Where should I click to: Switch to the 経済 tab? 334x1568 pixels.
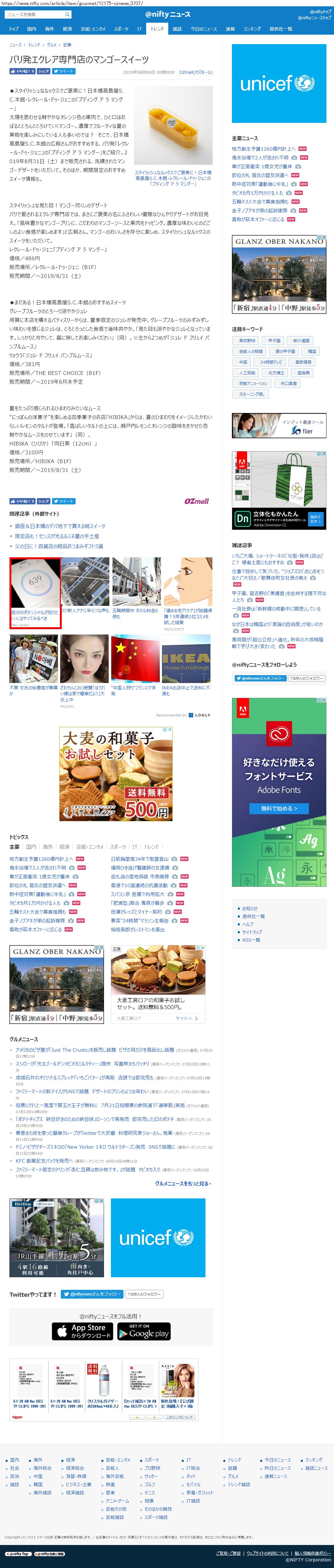point(67,29)
